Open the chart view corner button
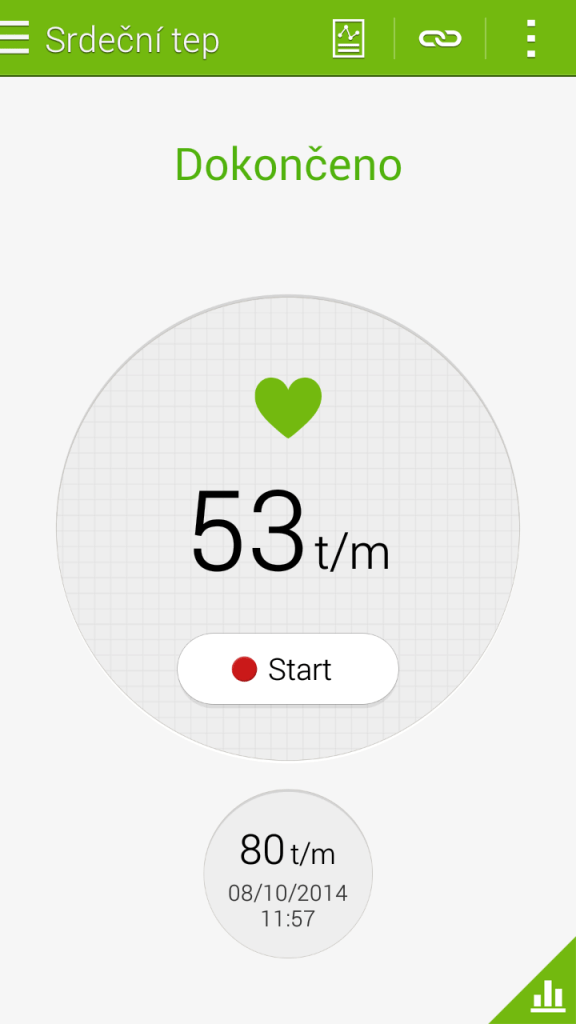This screenshot has width=576, height=1024. tap(546, 993)
